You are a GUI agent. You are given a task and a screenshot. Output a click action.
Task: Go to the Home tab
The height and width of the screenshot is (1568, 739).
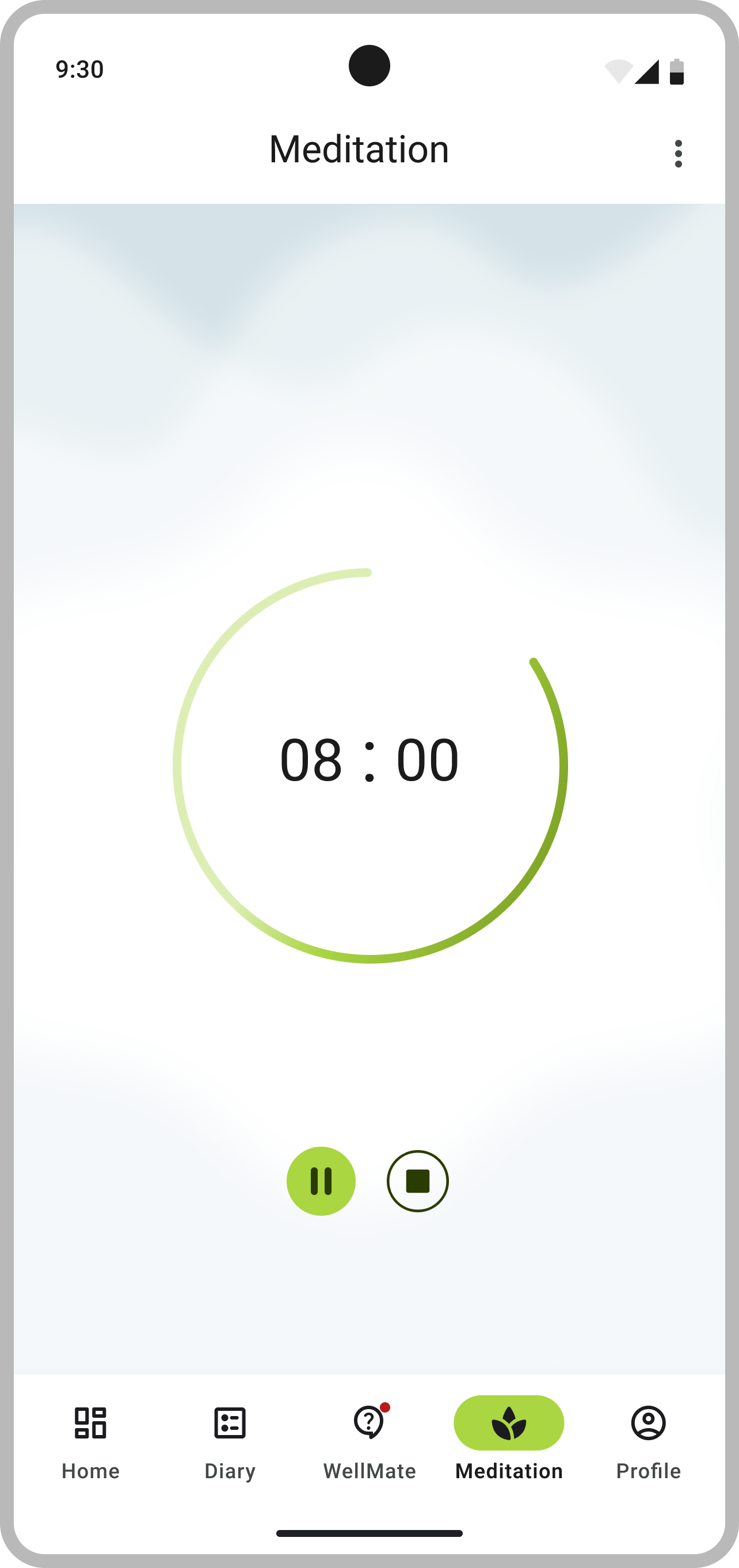[x=91, y=1443]
